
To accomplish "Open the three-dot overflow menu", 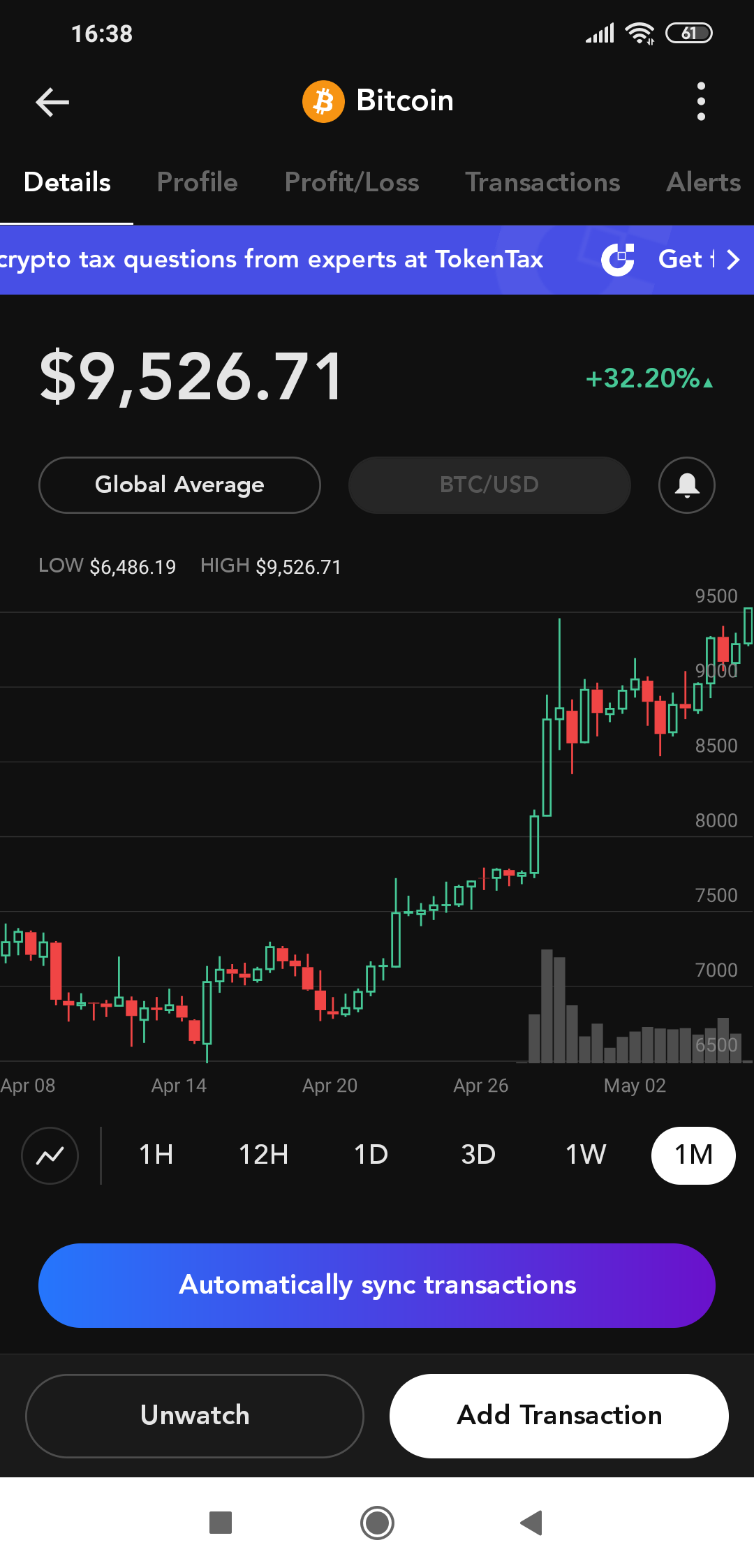I will [701, 102].
